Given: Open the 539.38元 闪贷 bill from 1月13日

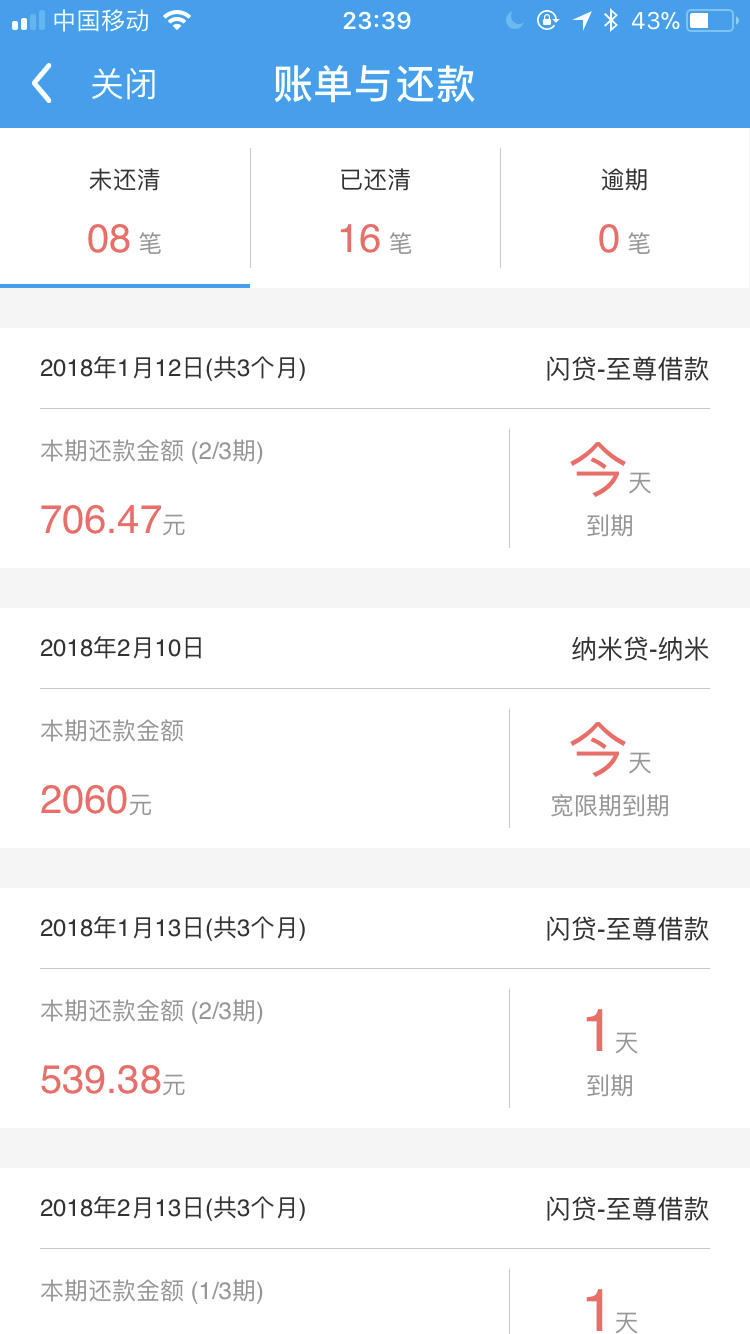Looking at the screenshot, I should tap(375, 1008).
